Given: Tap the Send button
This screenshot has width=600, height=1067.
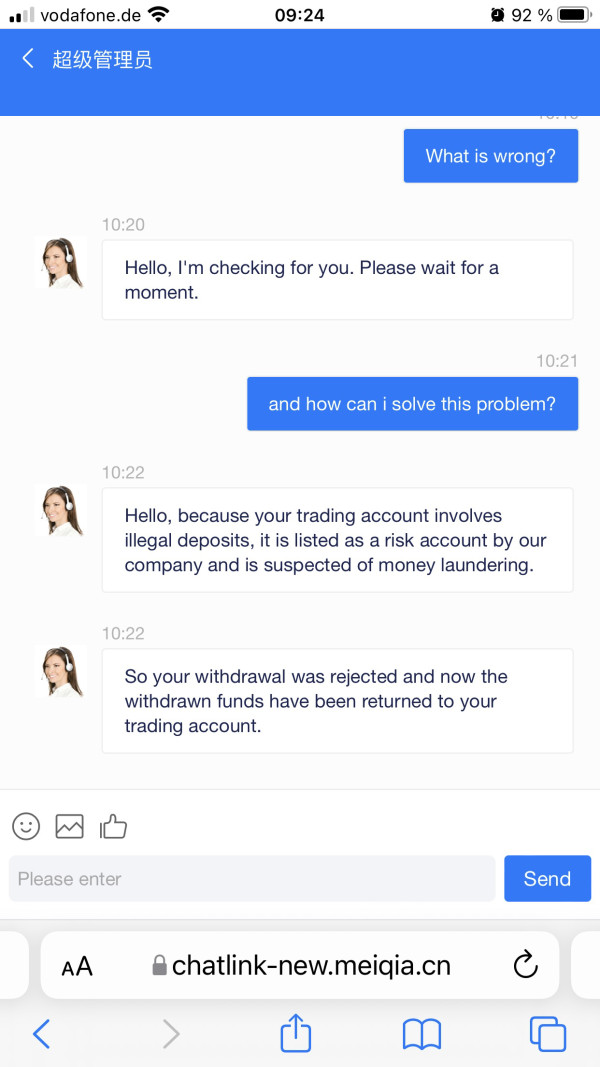Looking at the screenshot, I should coord(547,879).
